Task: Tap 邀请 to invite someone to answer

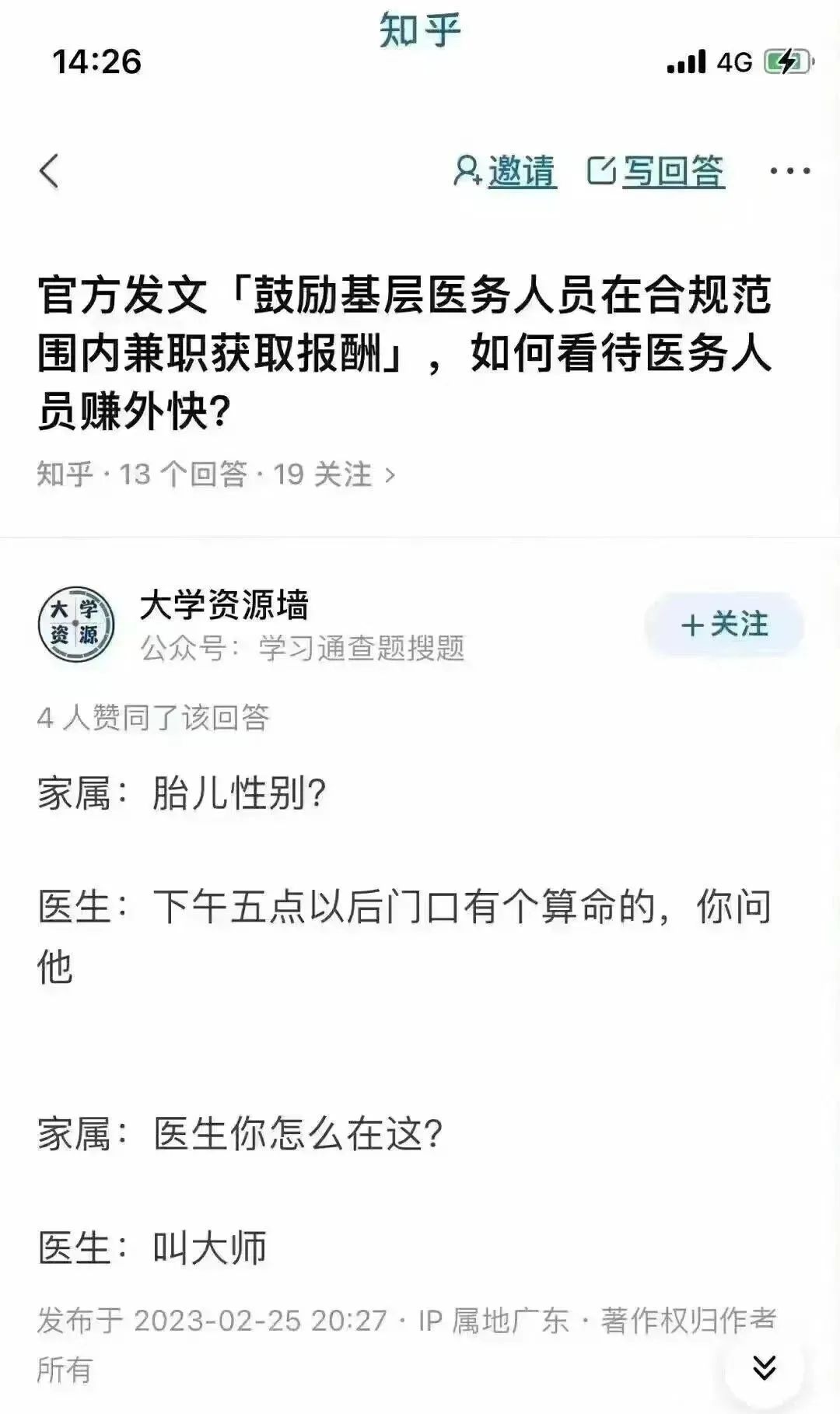Action: (x=506, y=171)
